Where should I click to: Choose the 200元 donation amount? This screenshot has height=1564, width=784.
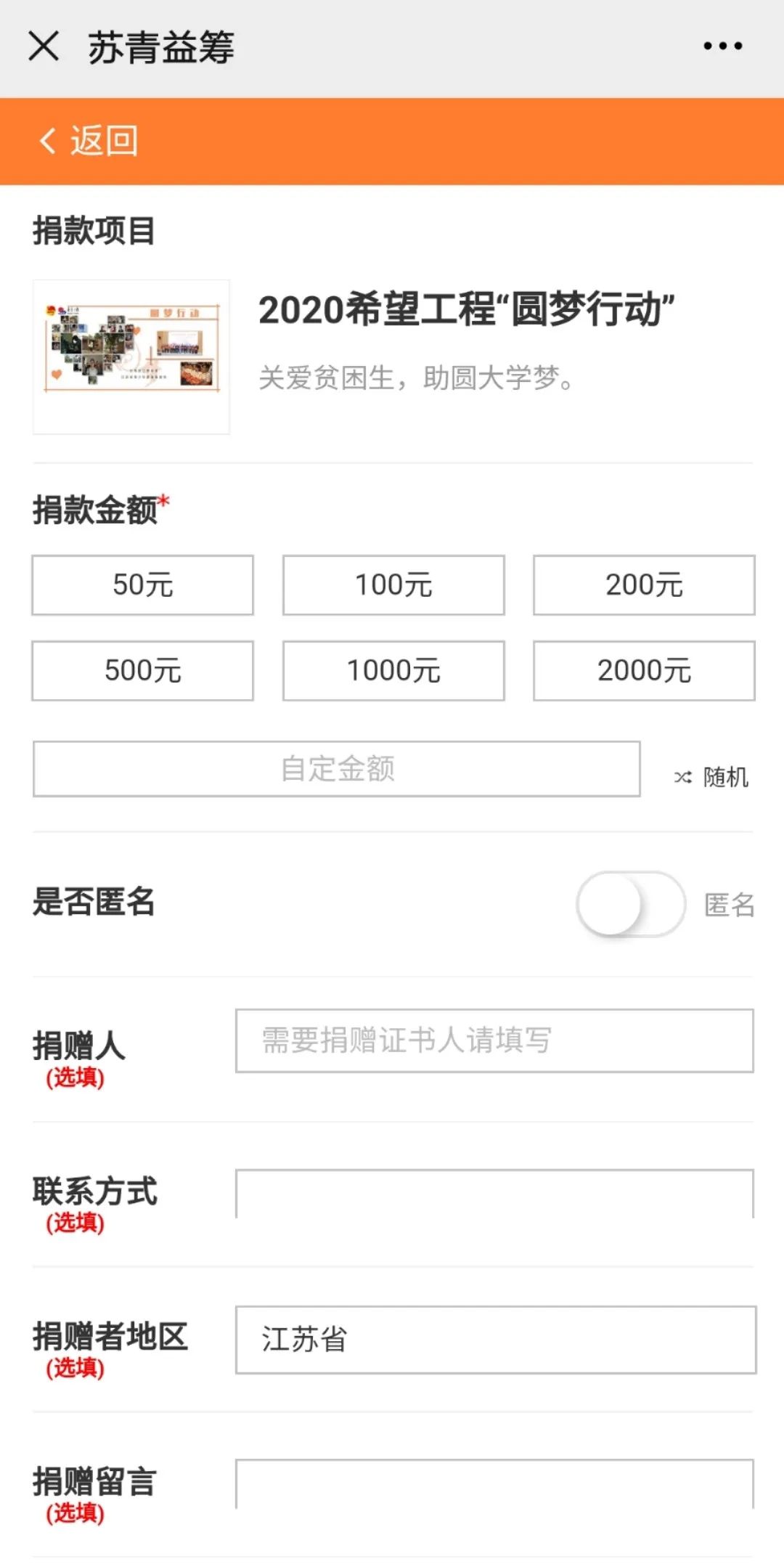(x=644, y=585)
